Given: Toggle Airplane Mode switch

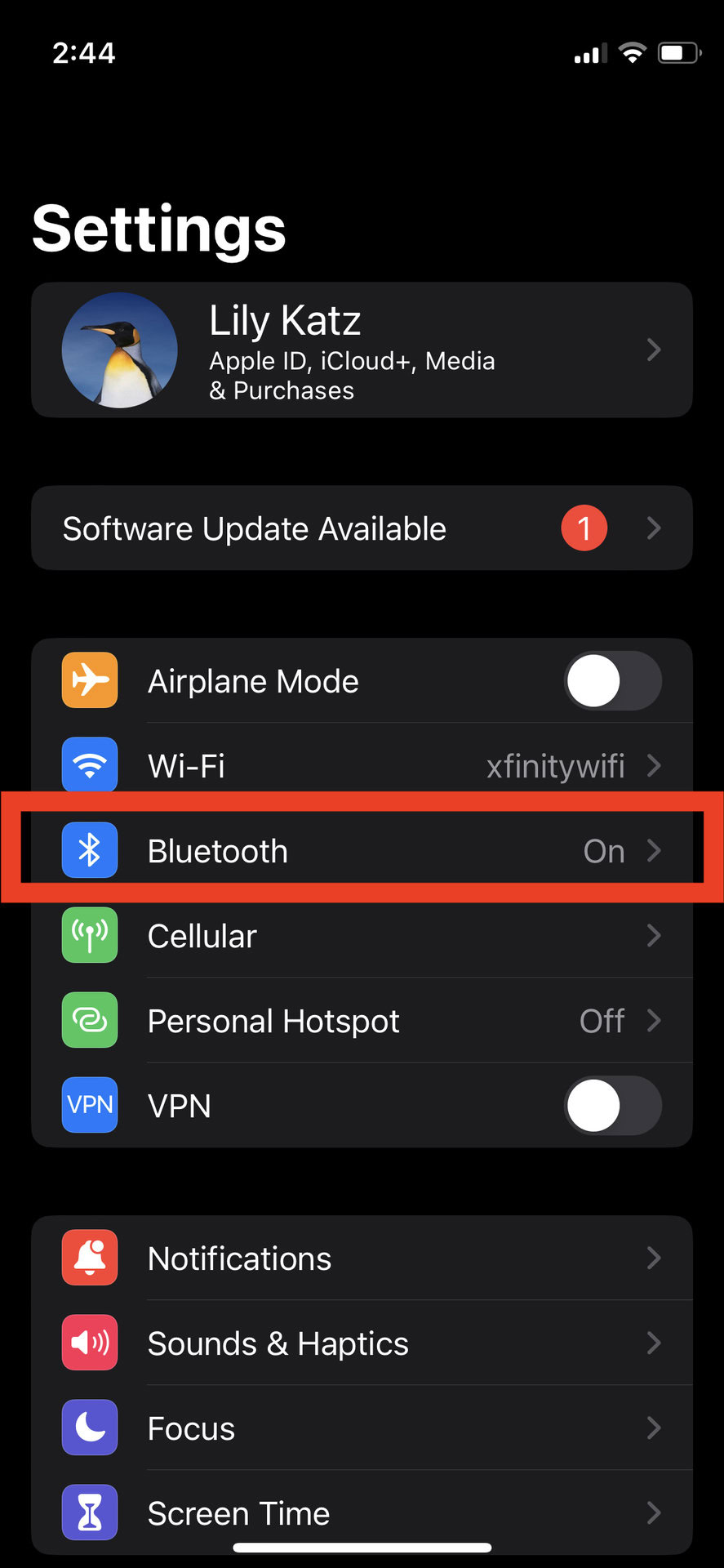Looking at the screenshot, I should tap(612, 681).
